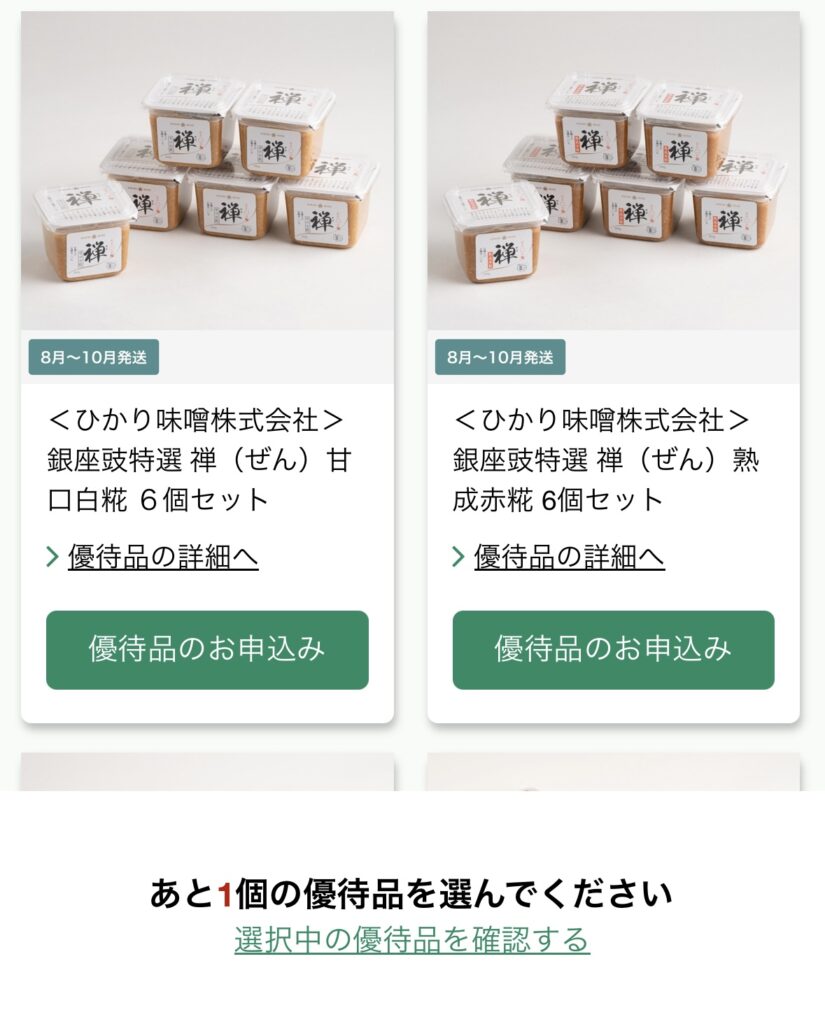The width and height of the screenshot is (825, 1024).
Task: Open details link for 熟成赤糀 6個セット
Action: click(569, 557)
